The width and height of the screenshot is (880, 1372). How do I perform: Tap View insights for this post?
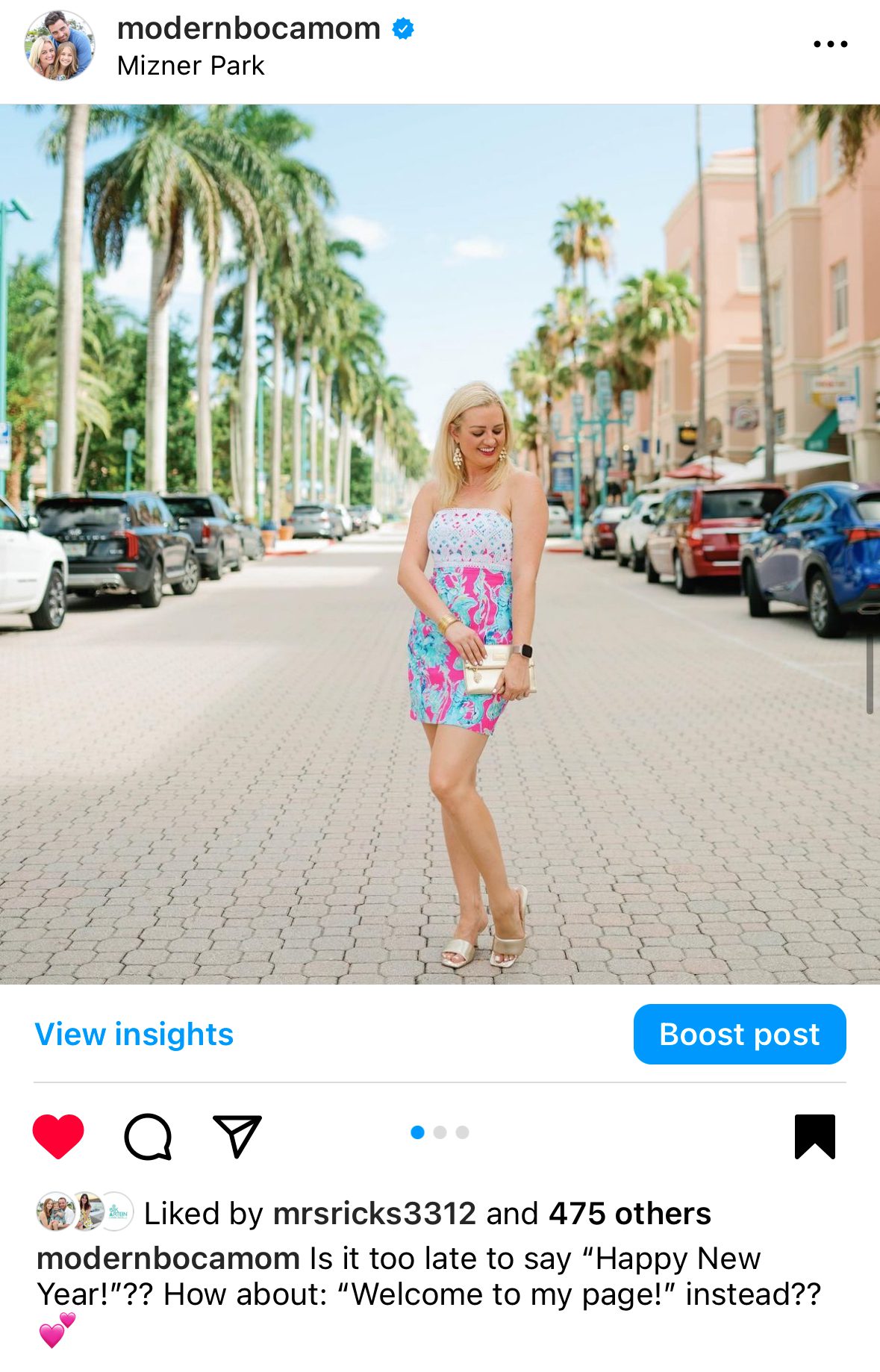tap(134, 1035)
